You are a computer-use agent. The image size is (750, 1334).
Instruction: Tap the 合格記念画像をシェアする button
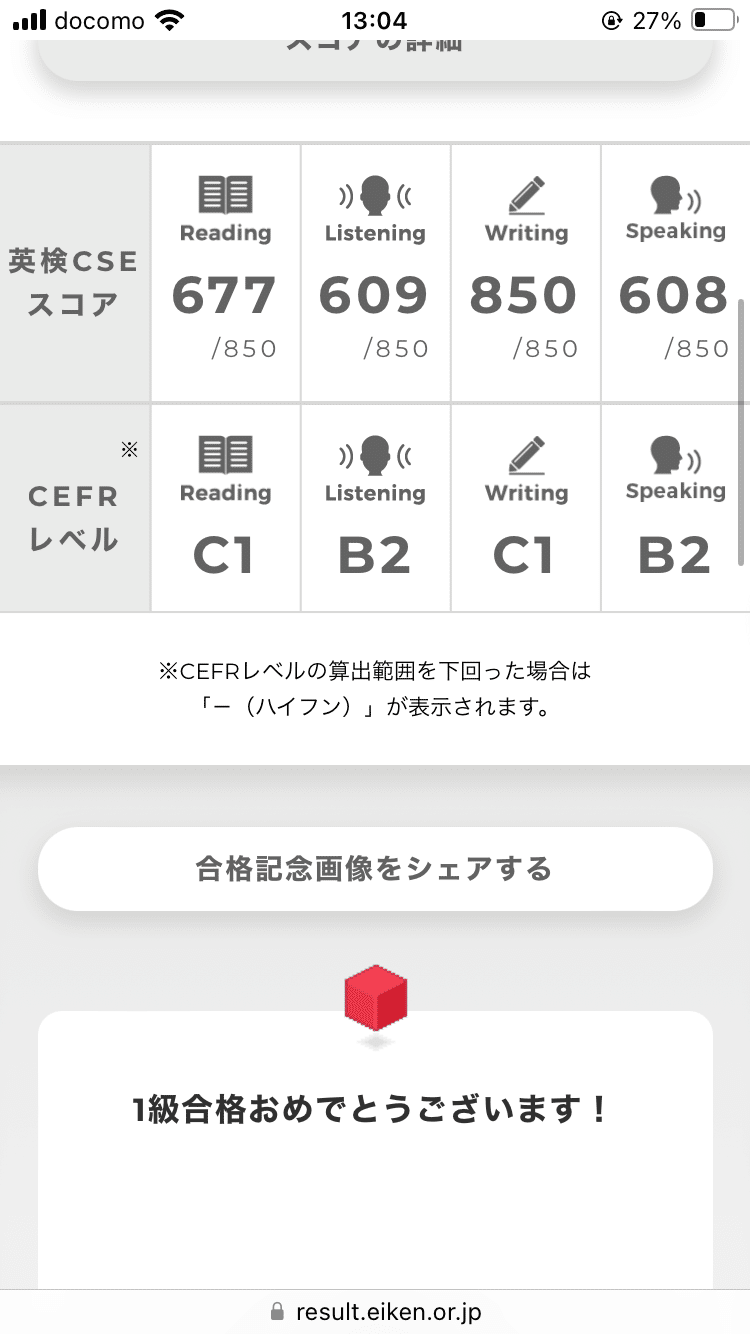point(375,868)
